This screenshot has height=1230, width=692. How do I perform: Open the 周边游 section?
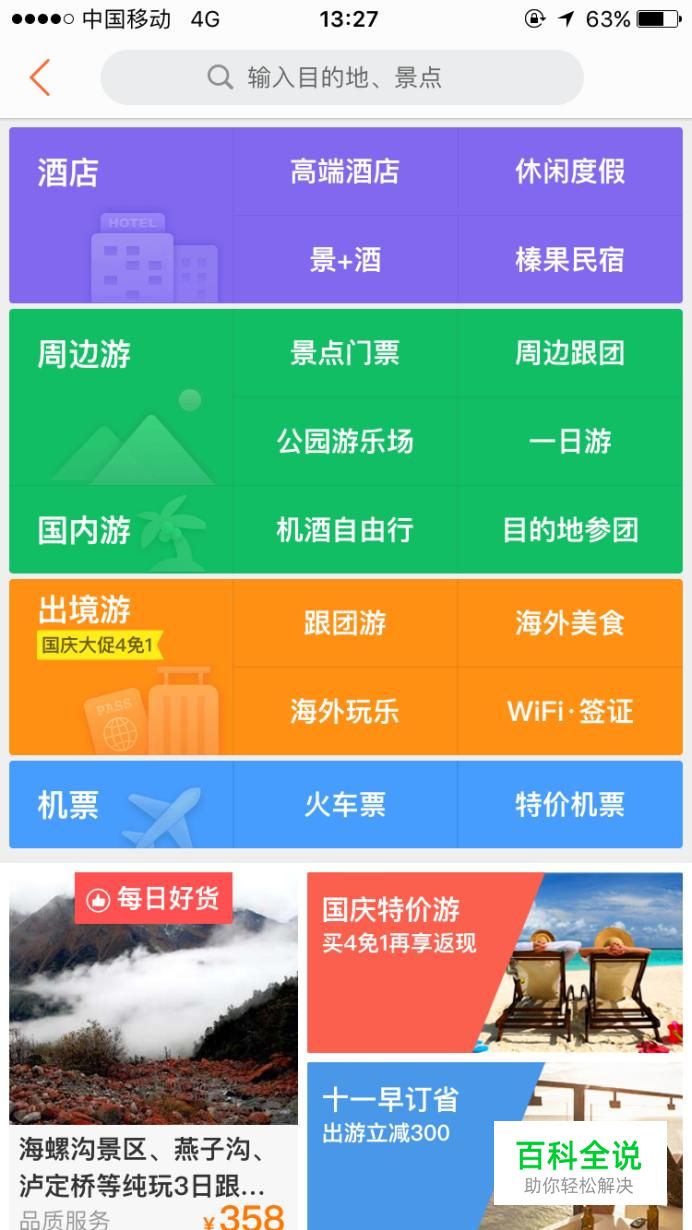(121, 397)
